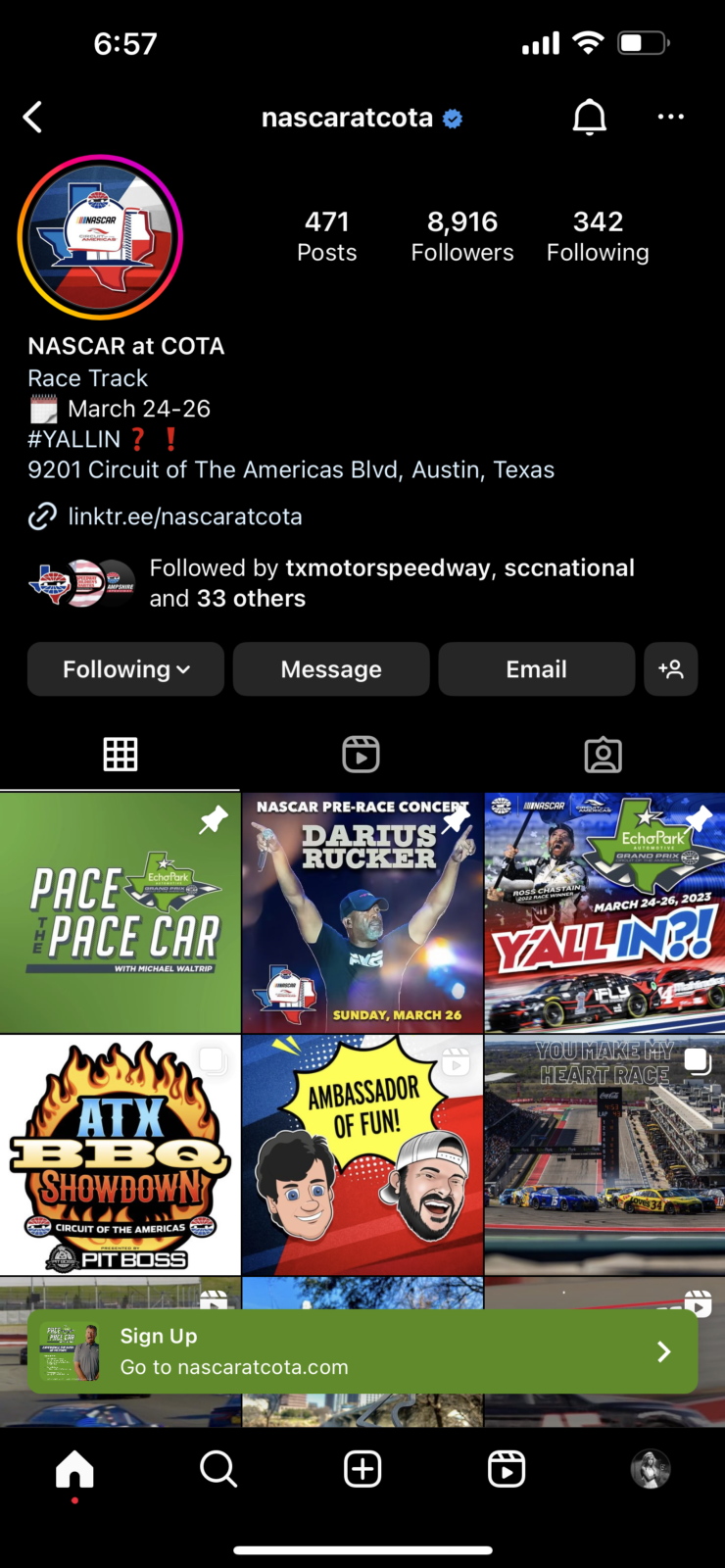Switch to the Reels profile tab

coord(361,755)
